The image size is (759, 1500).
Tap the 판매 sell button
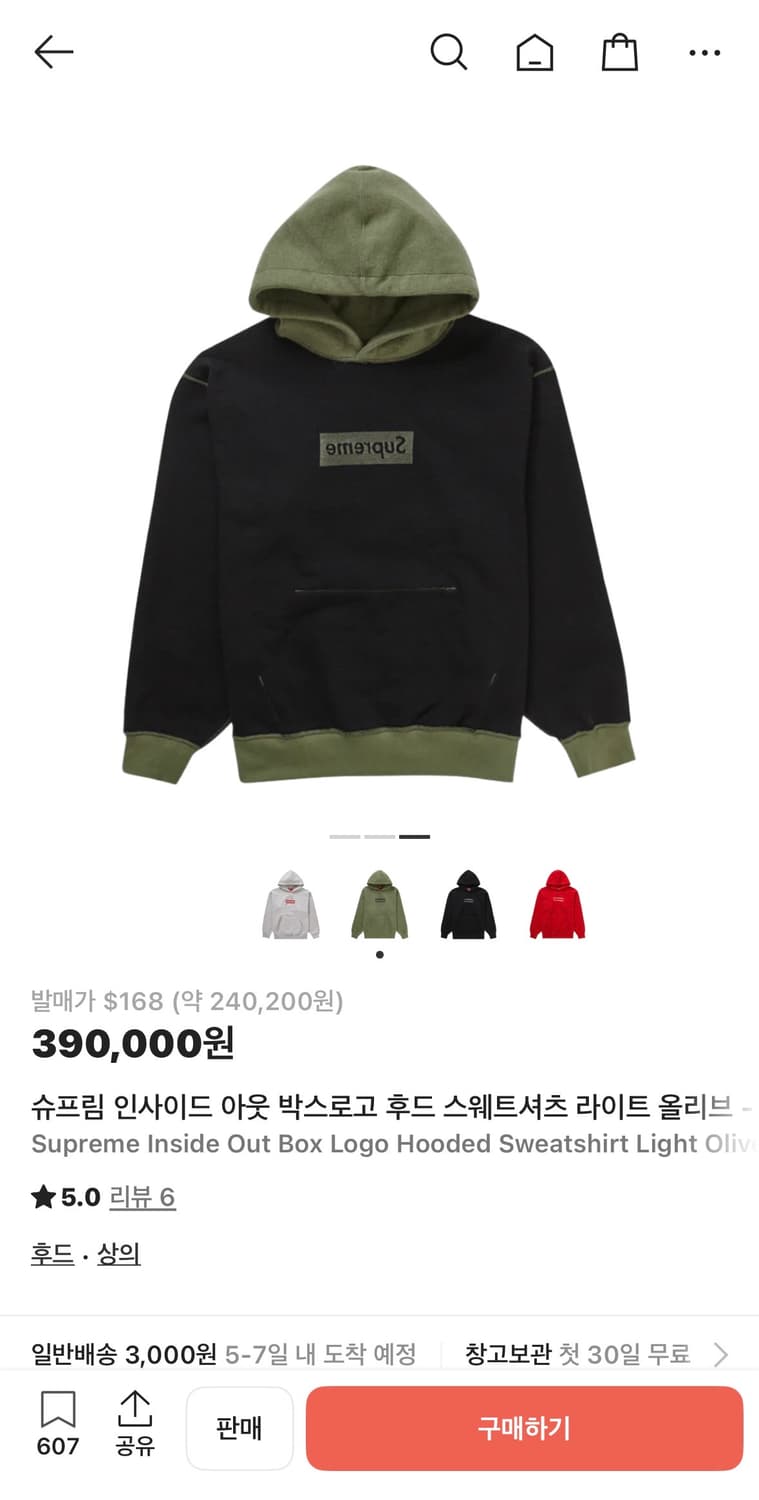[x=239, y=1427]
